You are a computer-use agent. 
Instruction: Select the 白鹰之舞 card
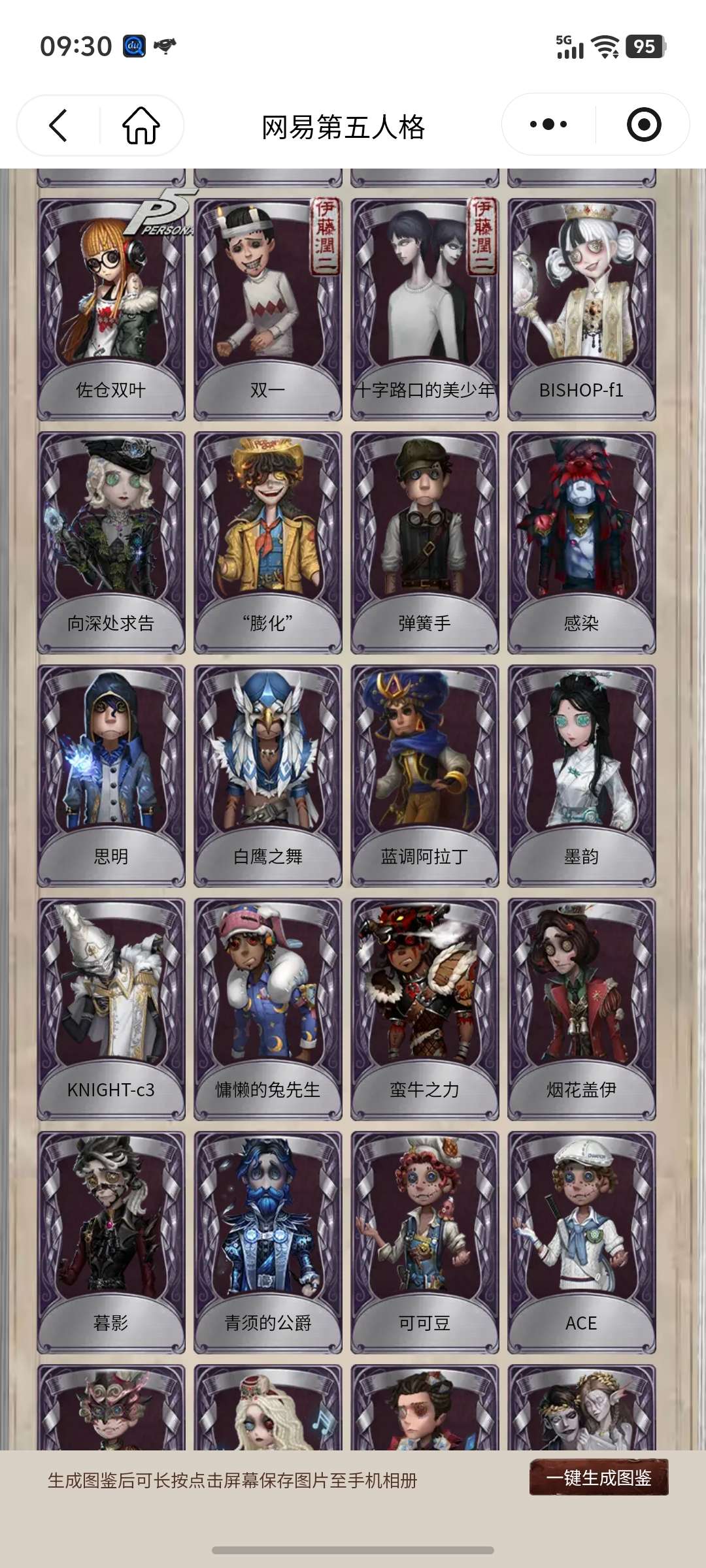(268, 776)
